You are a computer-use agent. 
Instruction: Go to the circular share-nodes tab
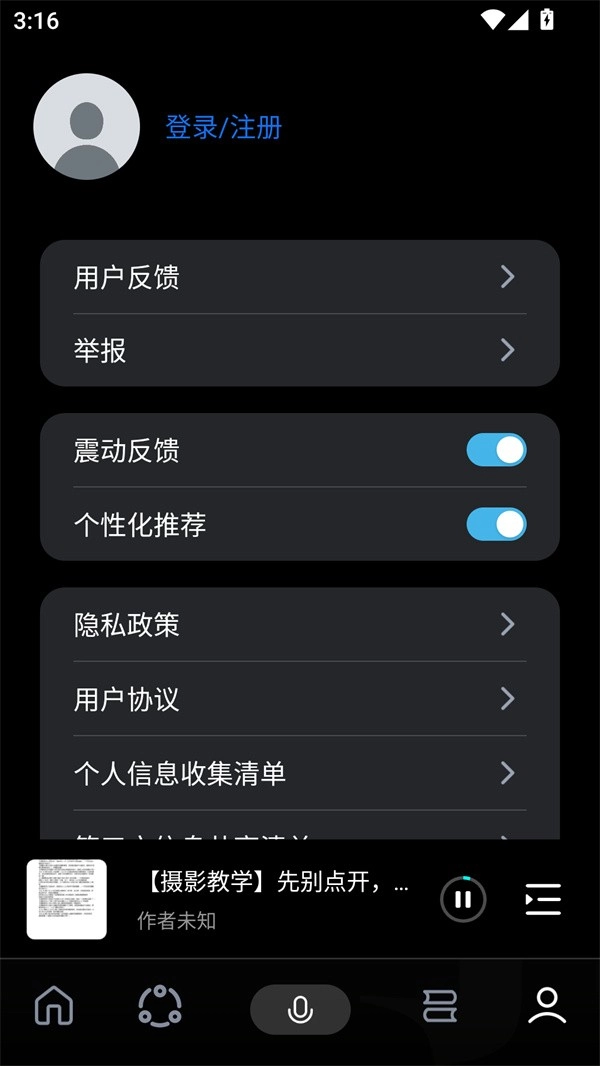[x=160, y=1006]
